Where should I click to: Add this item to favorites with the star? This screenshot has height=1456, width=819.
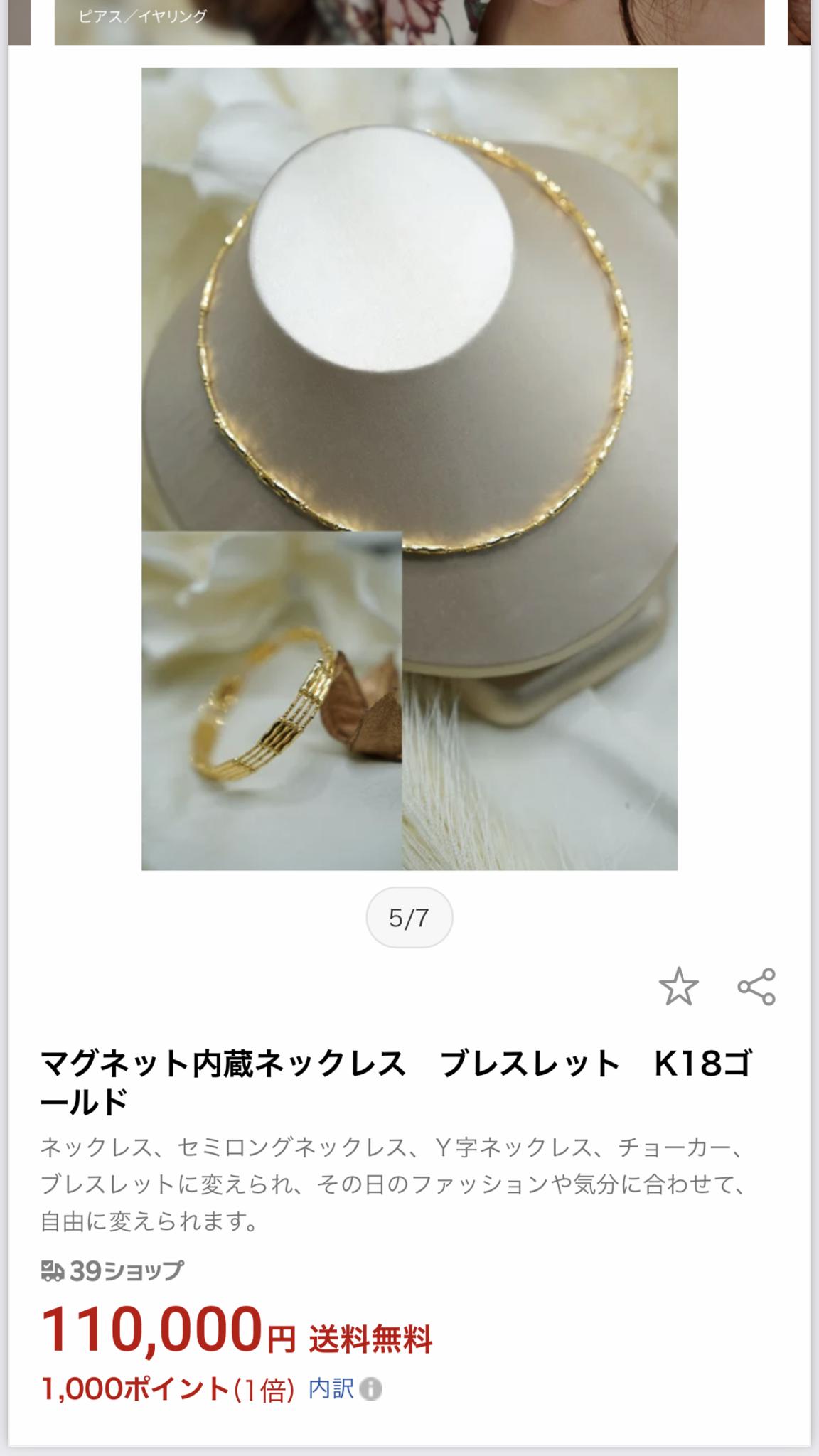tap(678, 987)
